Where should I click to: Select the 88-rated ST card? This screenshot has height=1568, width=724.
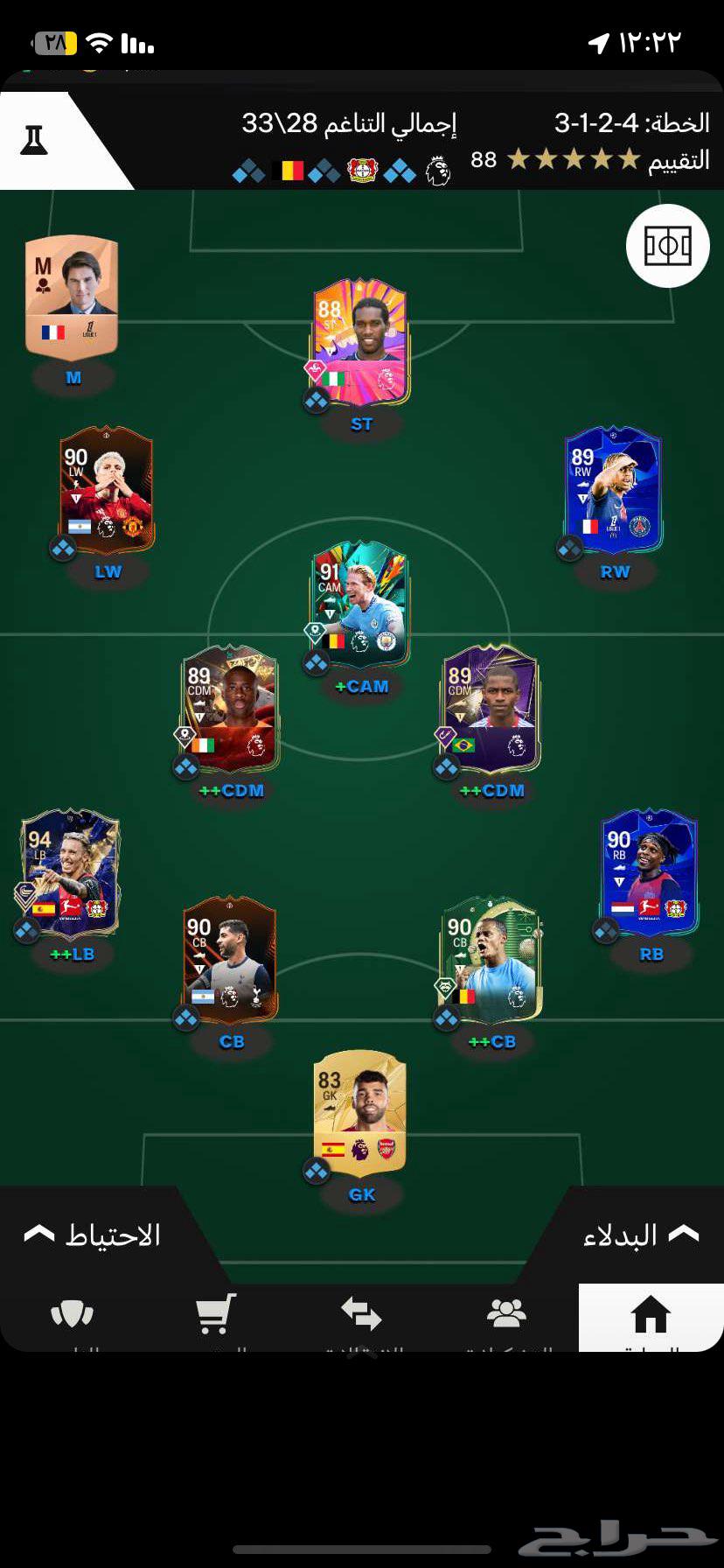(360, 343)
